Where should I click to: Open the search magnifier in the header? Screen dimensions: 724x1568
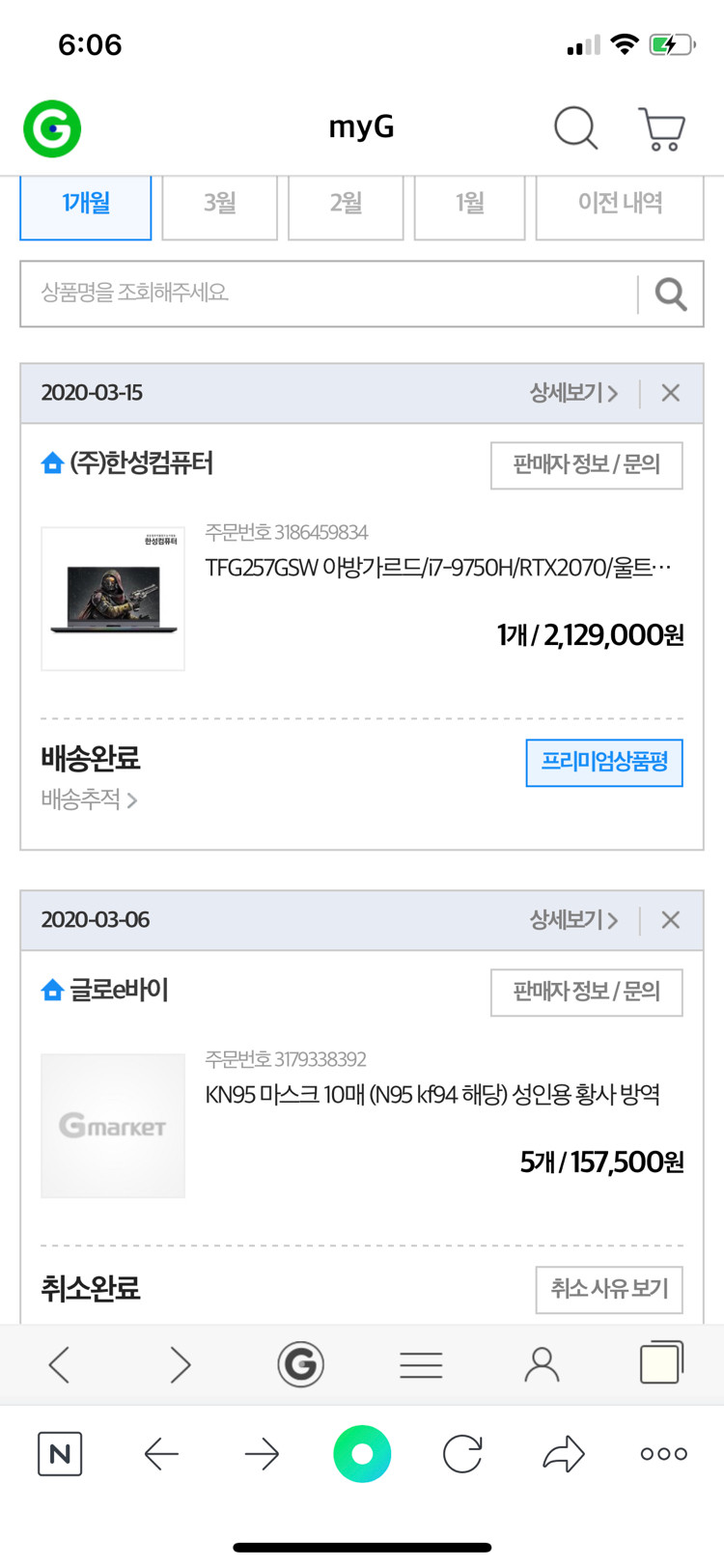tap(576, 127)
